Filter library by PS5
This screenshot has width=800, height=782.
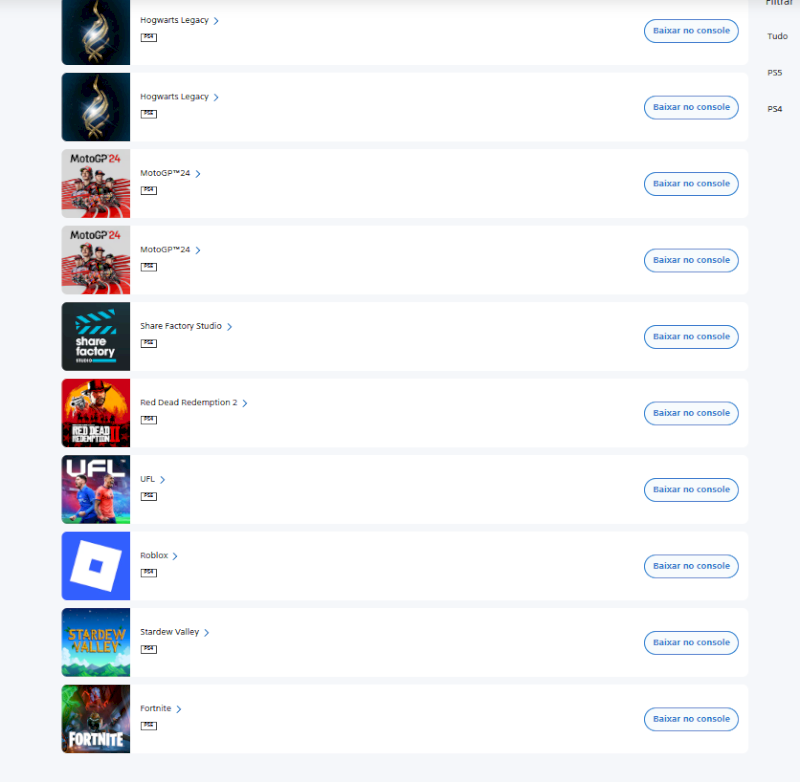click(775, 72)
